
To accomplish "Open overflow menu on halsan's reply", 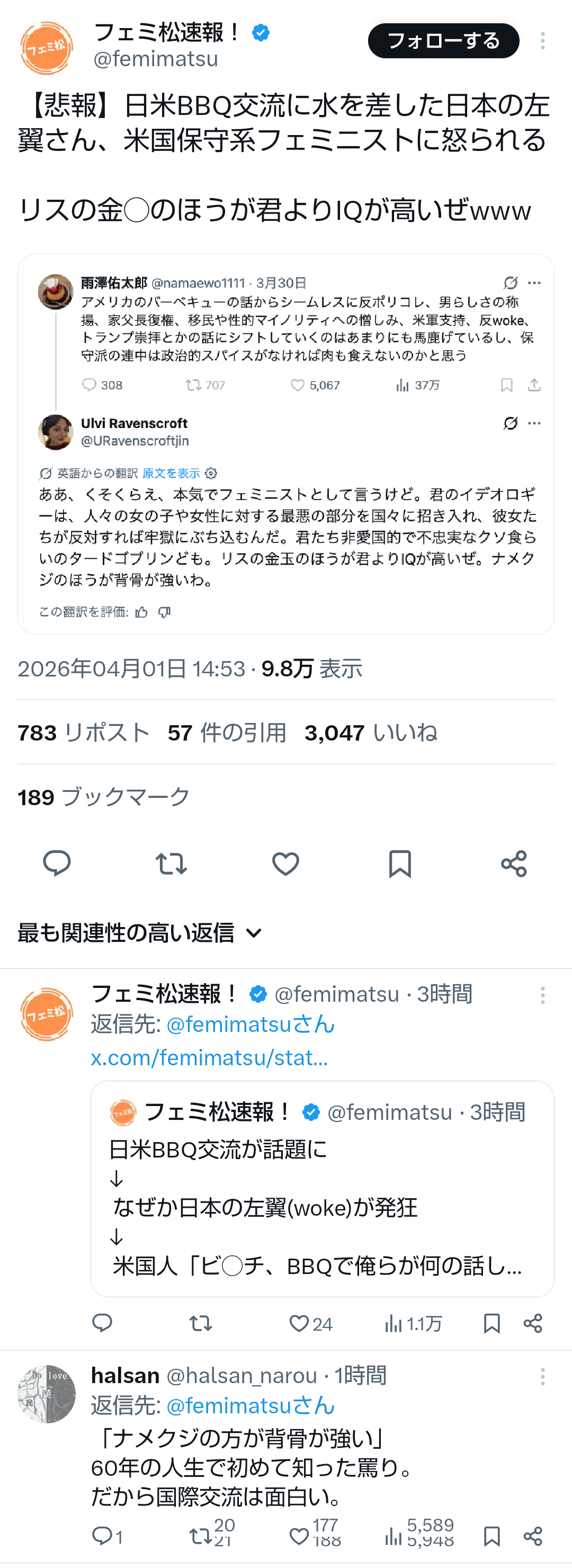I will click(542, 1376).
